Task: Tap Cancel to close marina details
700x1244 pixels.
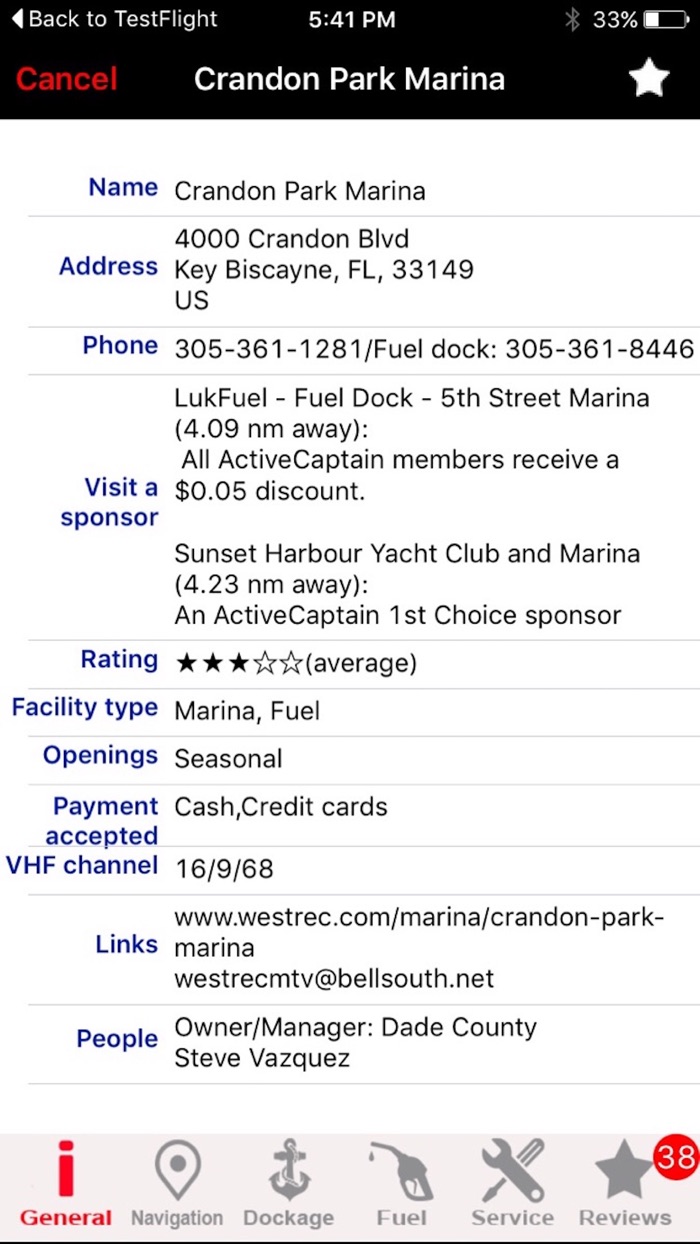Action: point(67,80)
